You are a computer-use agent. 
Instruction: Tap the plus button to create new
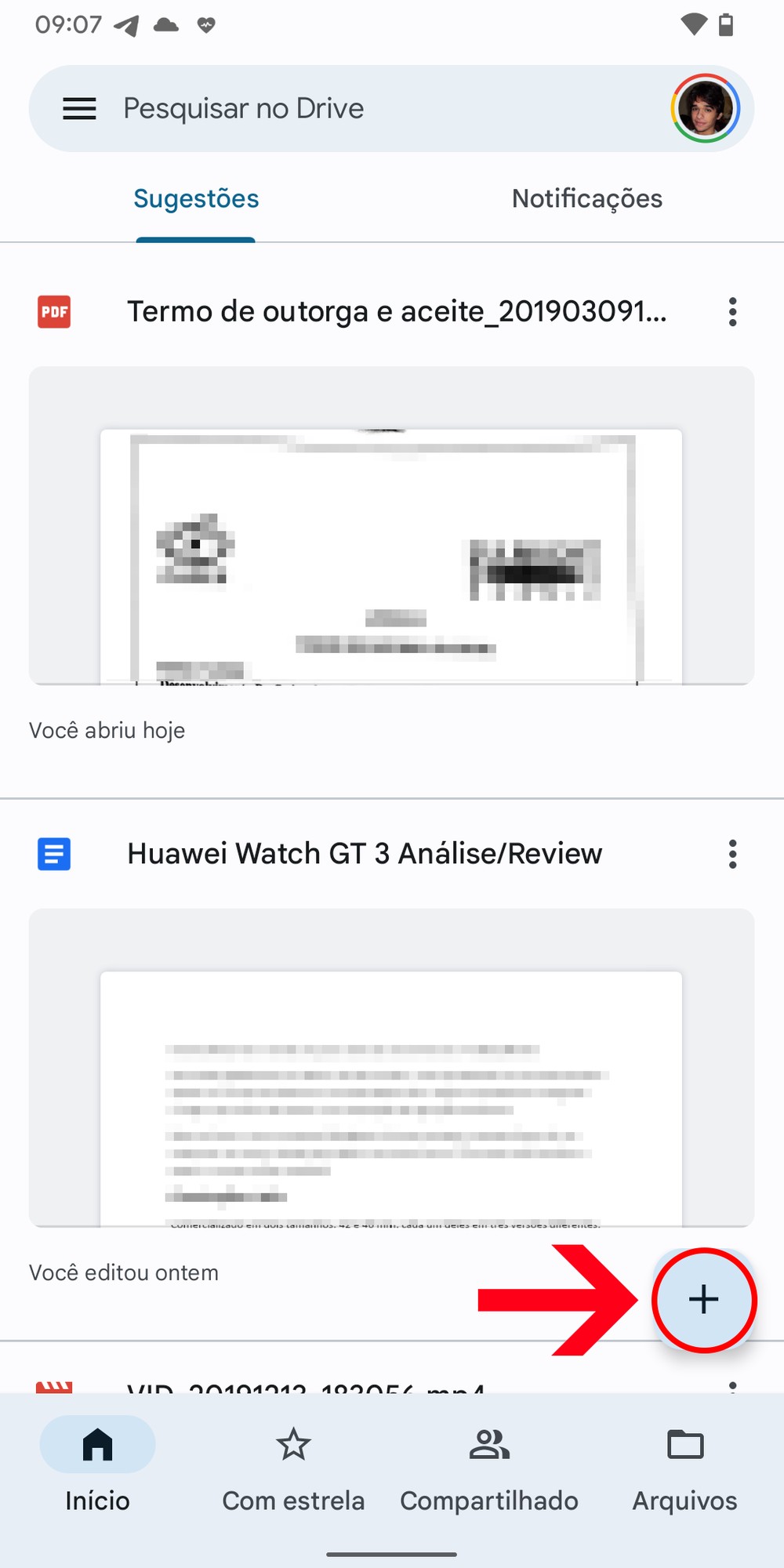[x=703, y=1299]
